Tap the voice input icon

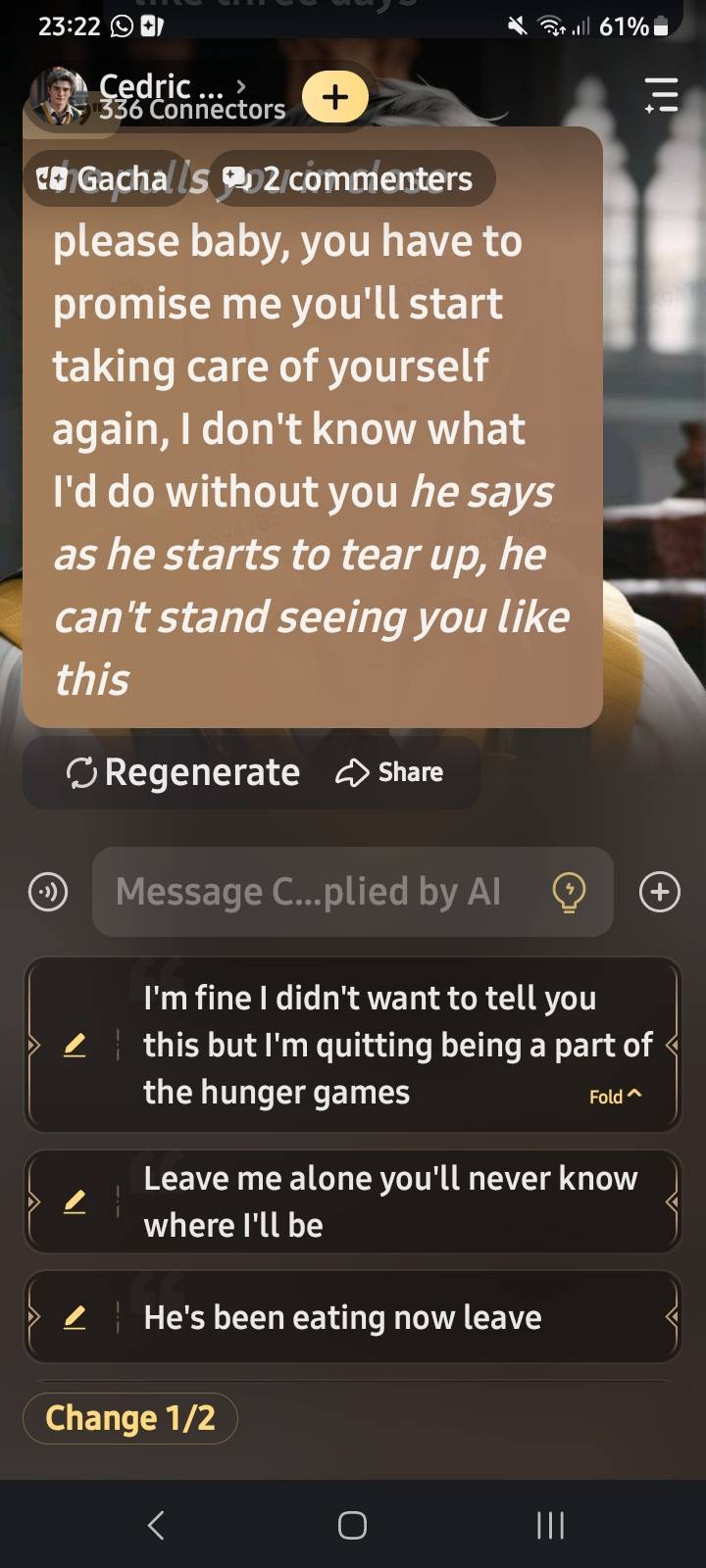click(48, 892)
